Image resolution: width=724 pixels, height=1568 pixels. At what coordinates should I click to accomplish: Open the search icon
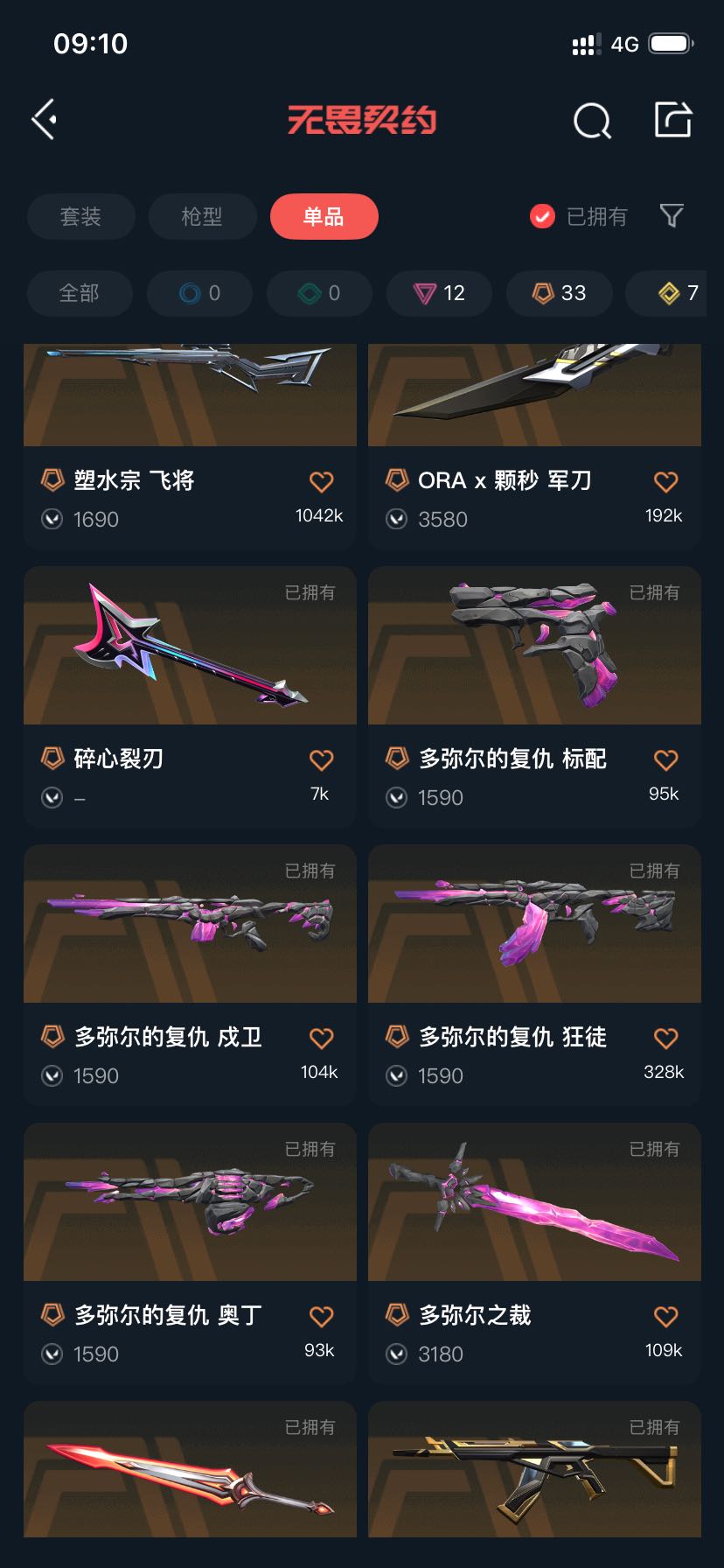[x=592, y=121]
